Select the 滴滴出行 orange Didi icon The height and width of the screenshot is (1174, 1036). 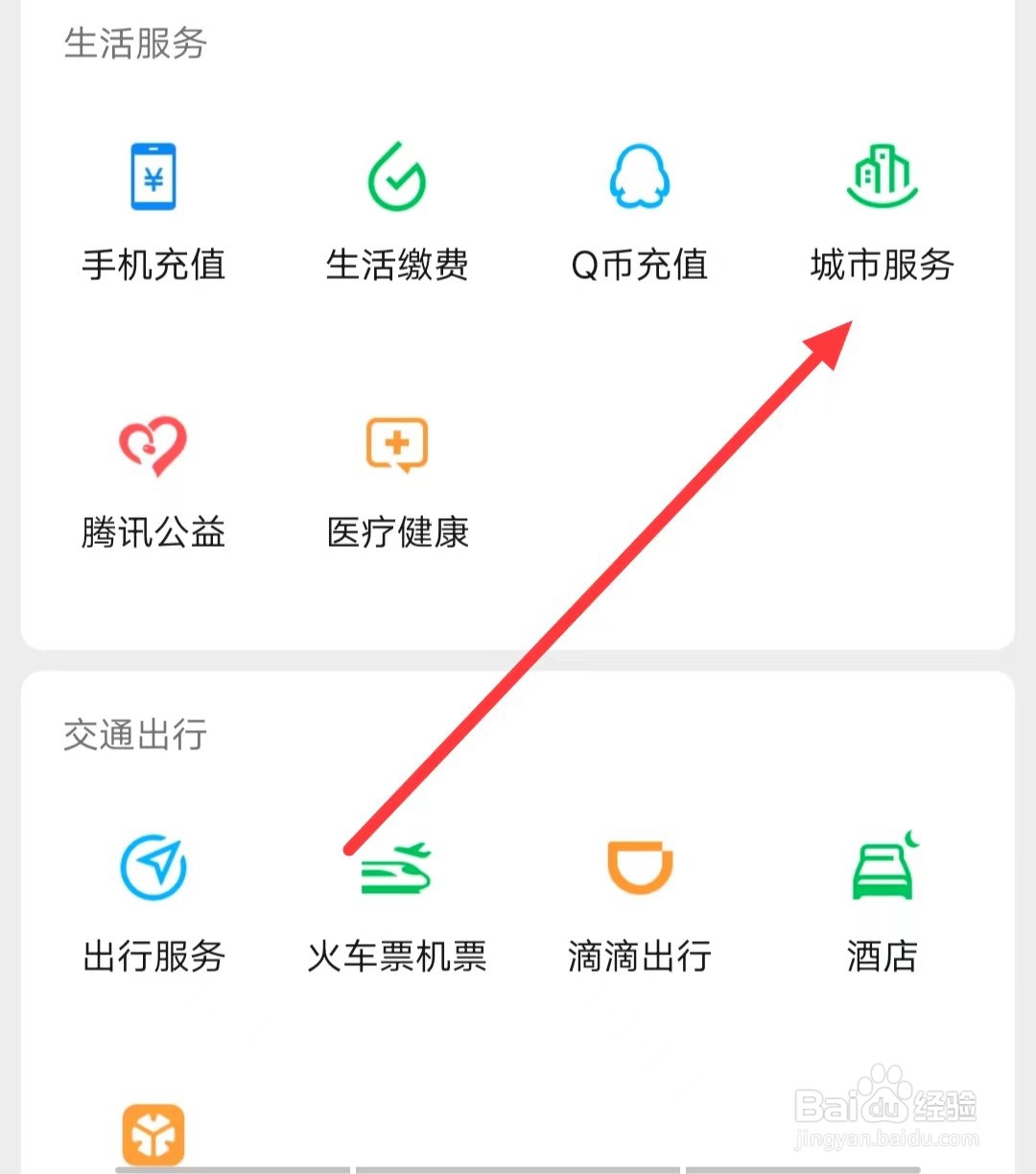coord(639,866)
